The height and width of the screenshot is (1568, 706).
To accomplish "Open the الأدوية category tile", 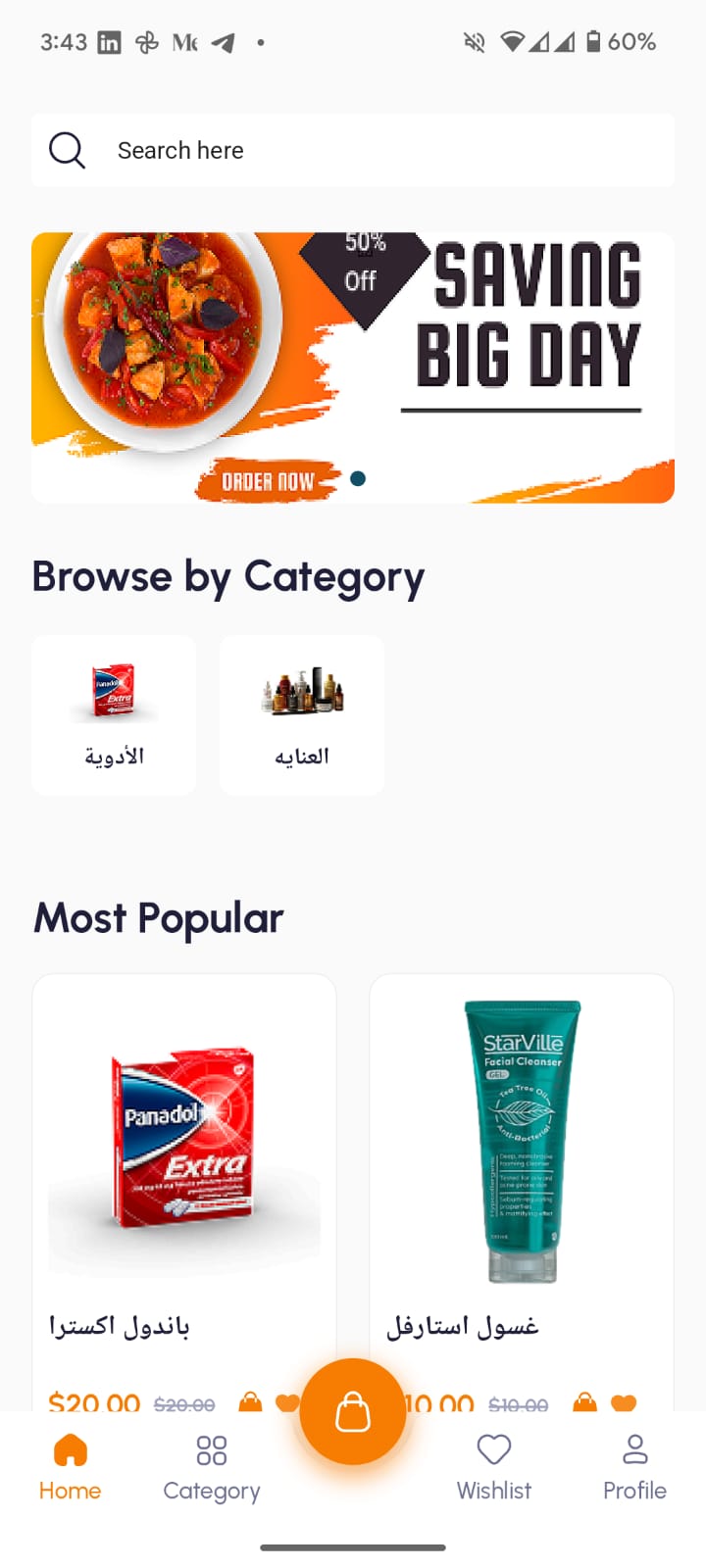I will 114,714.
